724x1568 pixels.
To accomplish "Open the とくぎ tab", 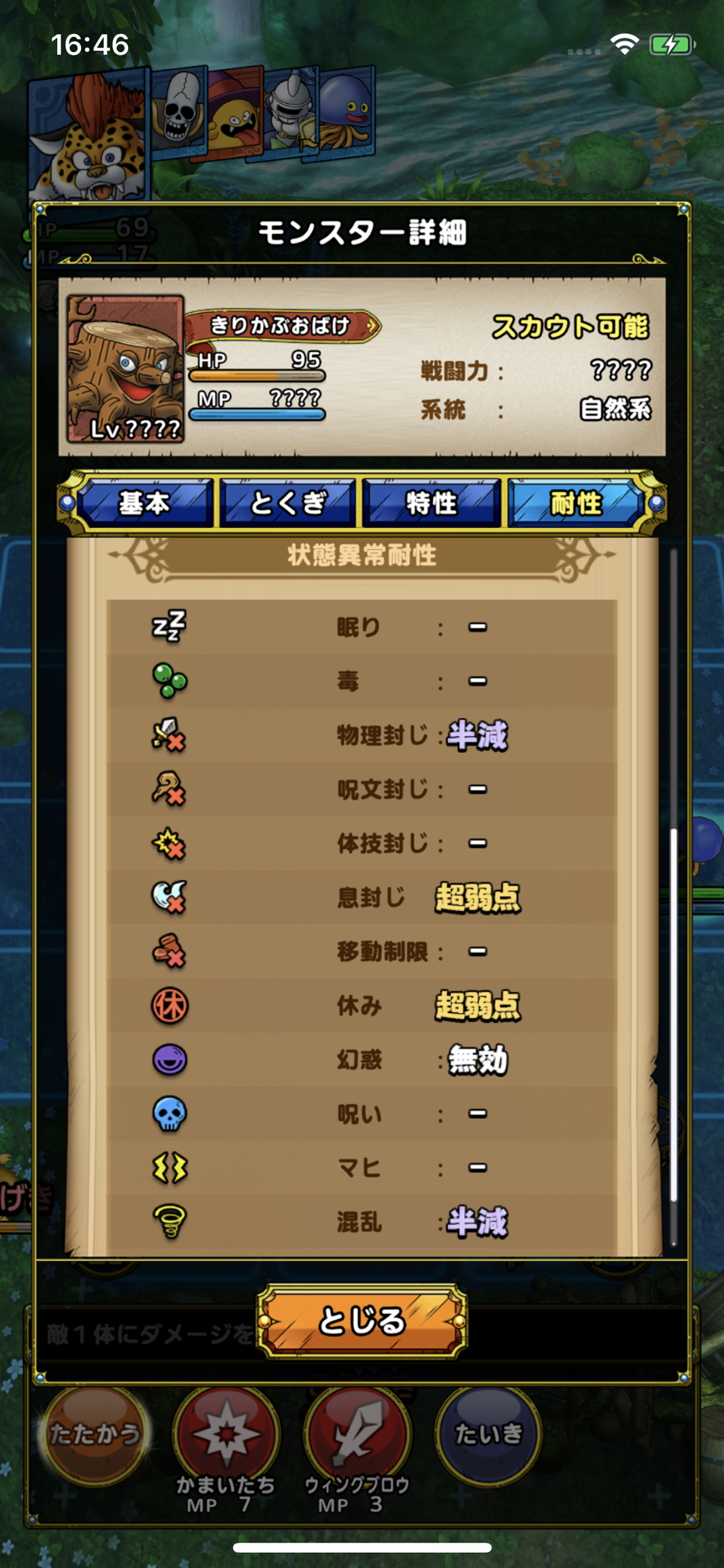I will click(x=288, y=503).
